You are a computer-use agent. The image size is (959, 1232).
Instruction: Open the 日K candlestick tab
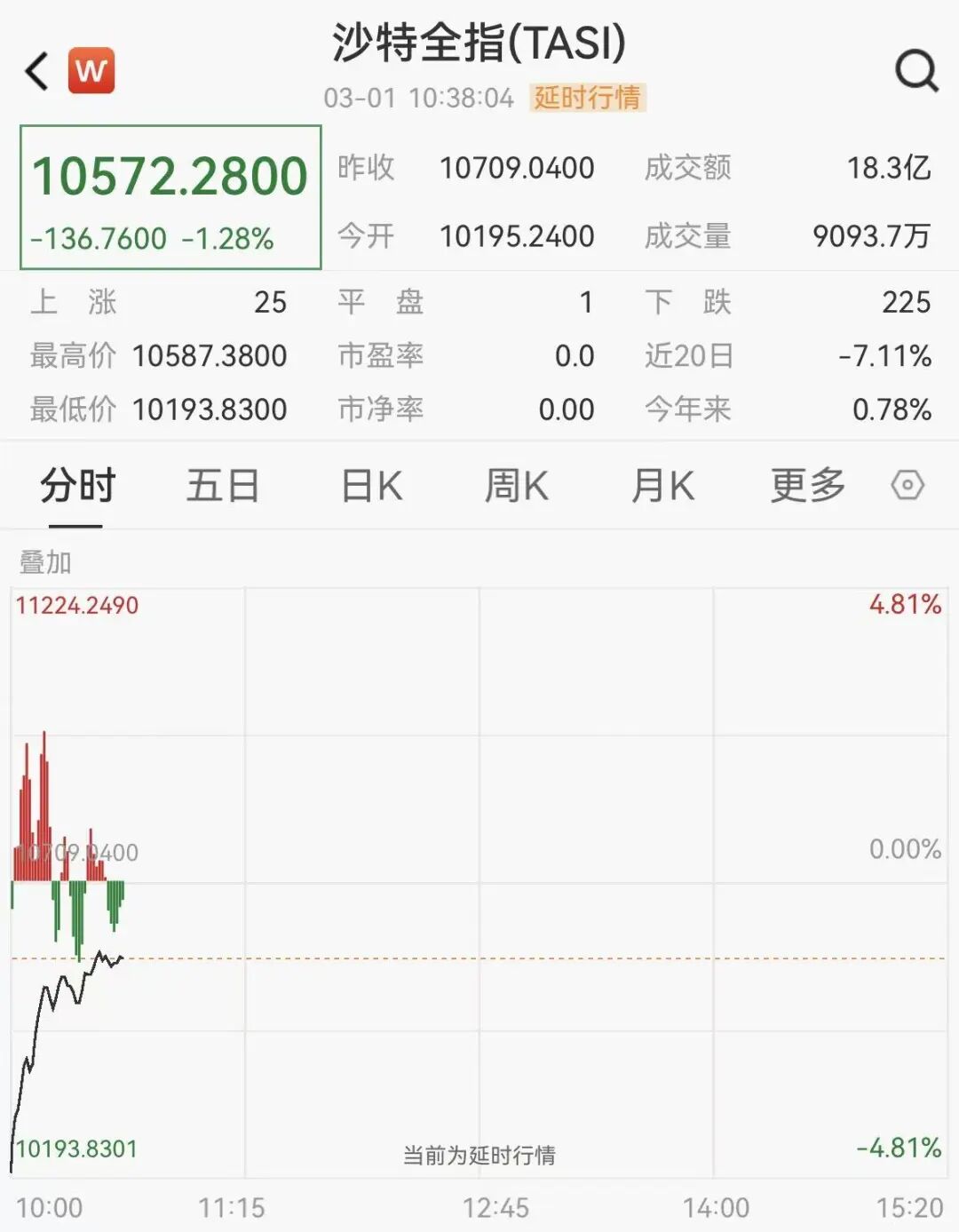[369, 485]
